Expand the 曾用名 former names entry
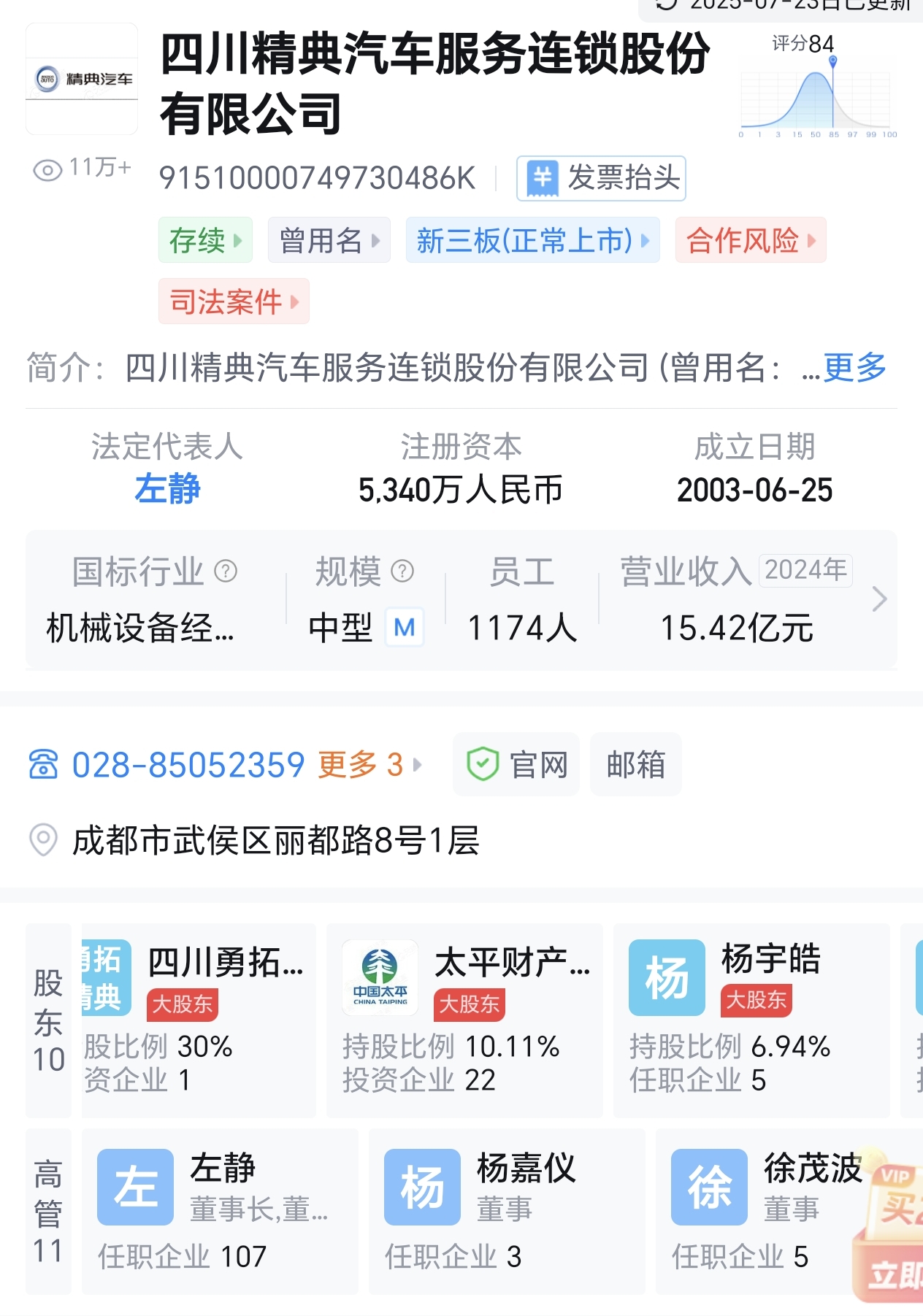 pyautogui.click(x=329, y=240)
